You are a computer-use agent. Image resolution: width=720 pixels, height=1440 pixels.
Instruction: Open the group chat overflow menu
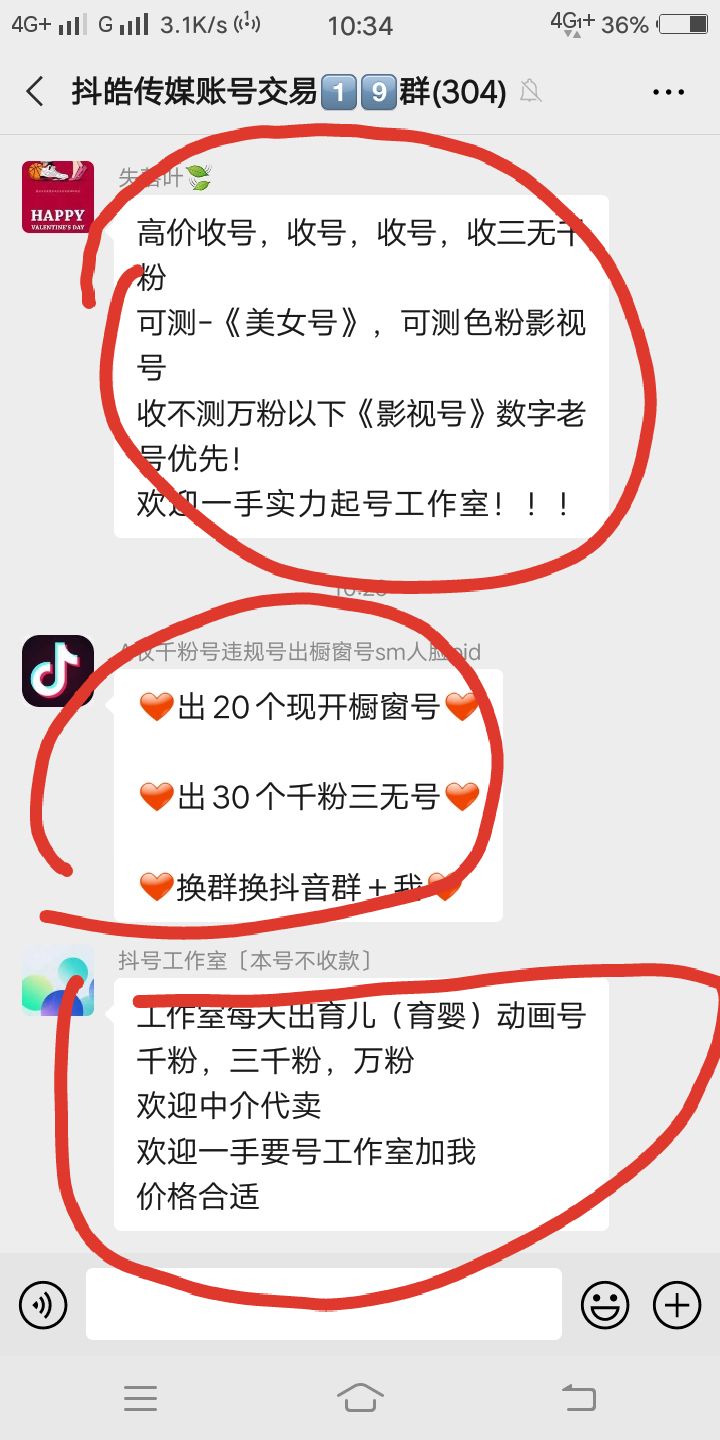click(x=668, y=92)
